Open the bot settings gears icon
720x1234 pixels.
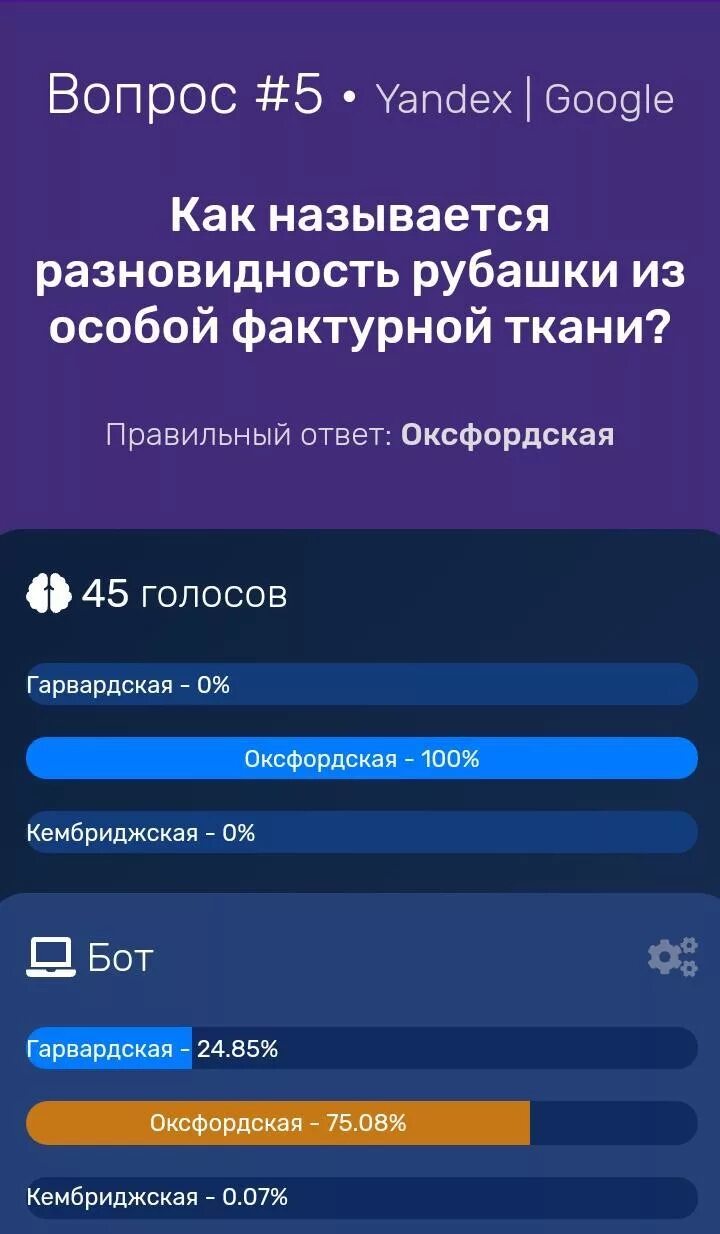pyautogui.click(x=673, y=957)
